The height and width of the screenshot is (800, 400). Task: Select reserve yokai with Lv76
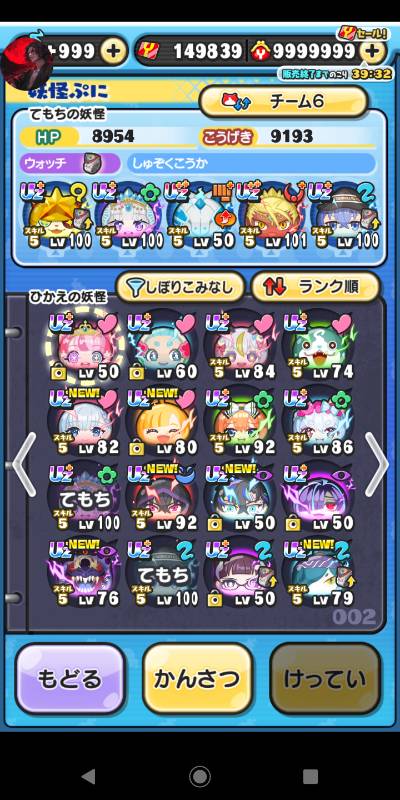(x=84, y=573)
